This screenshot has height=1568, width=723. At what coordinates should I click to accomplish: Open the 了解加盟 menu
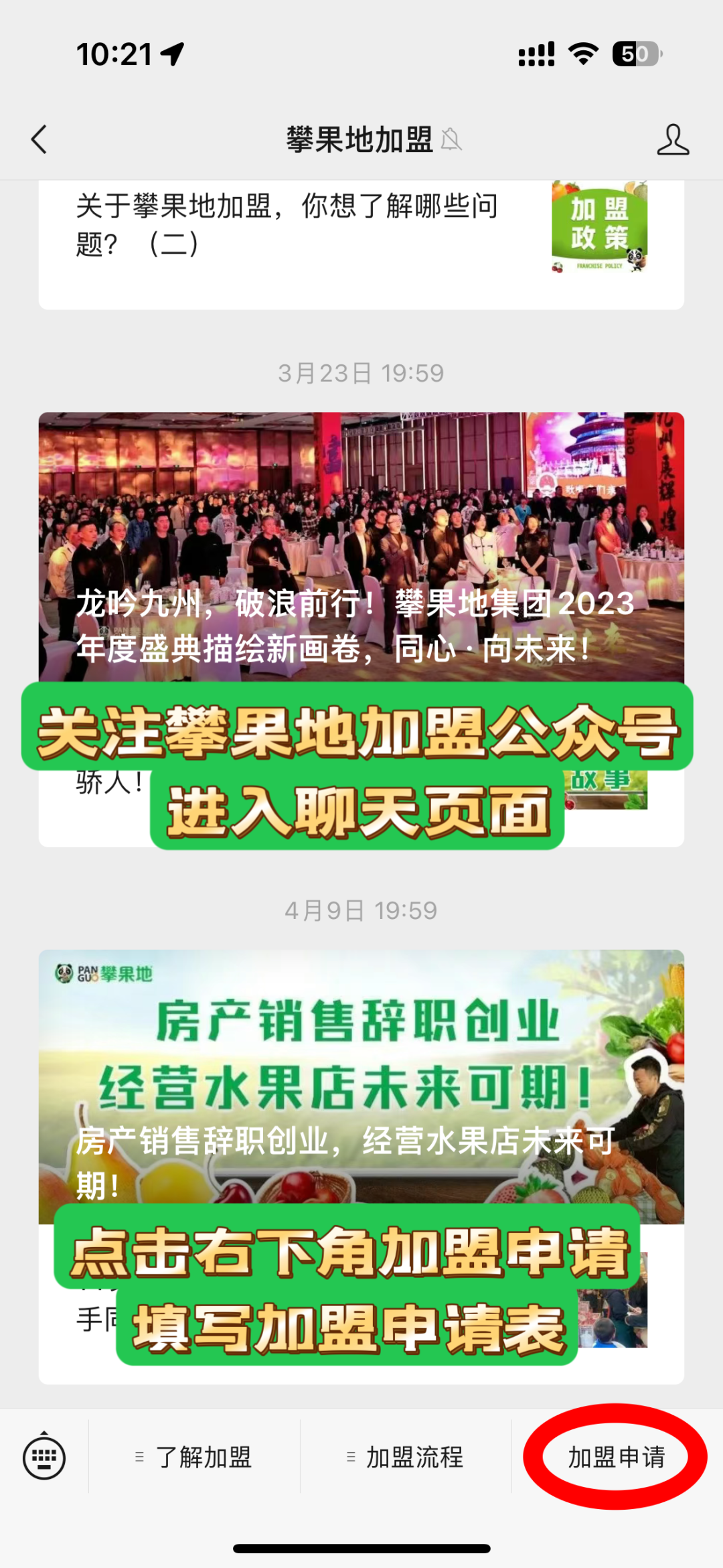click(x=194, y=1457)
